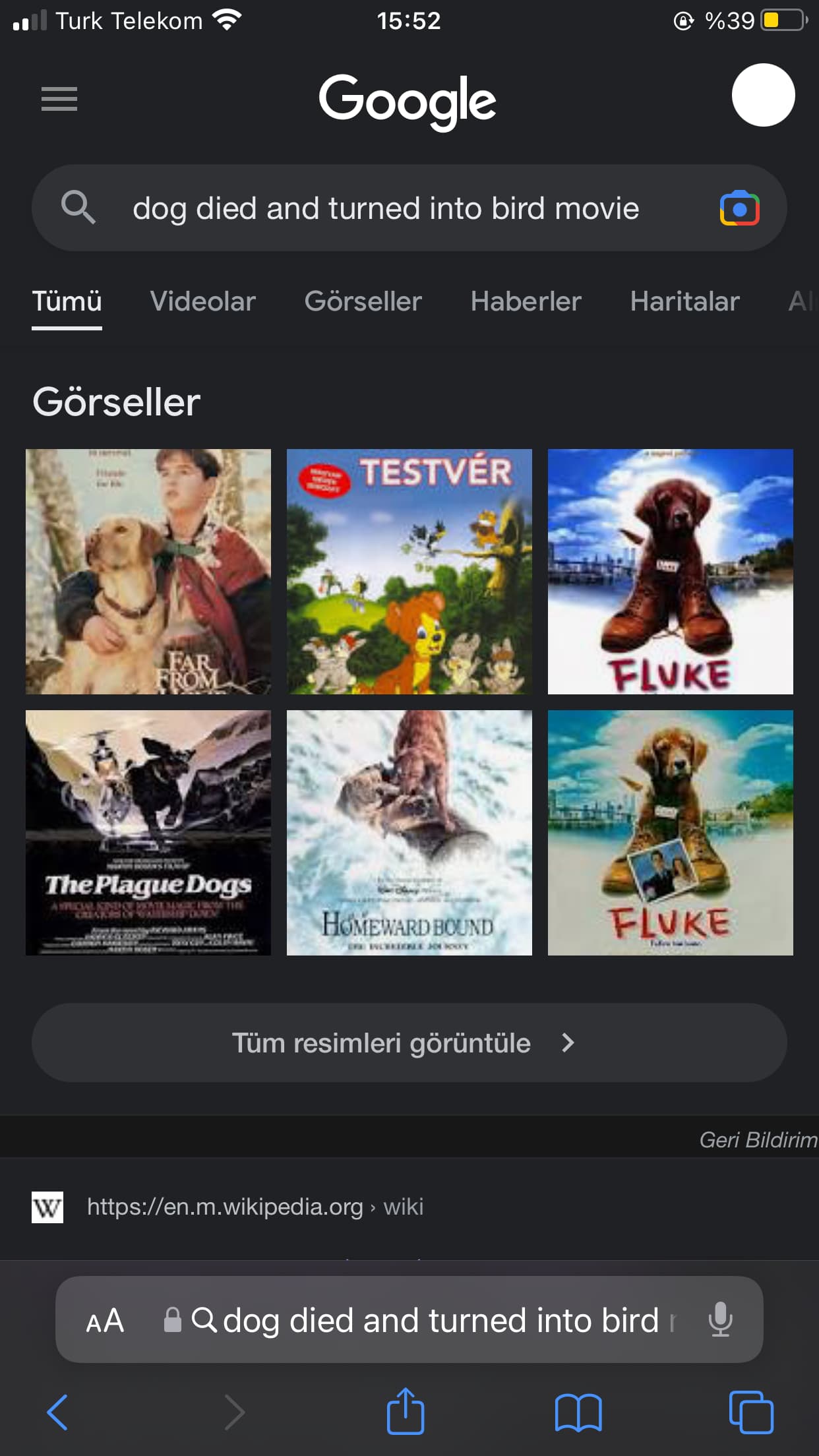Open the Google hamburger menu
Screen dimensions: 819x1456
point(59,99)
